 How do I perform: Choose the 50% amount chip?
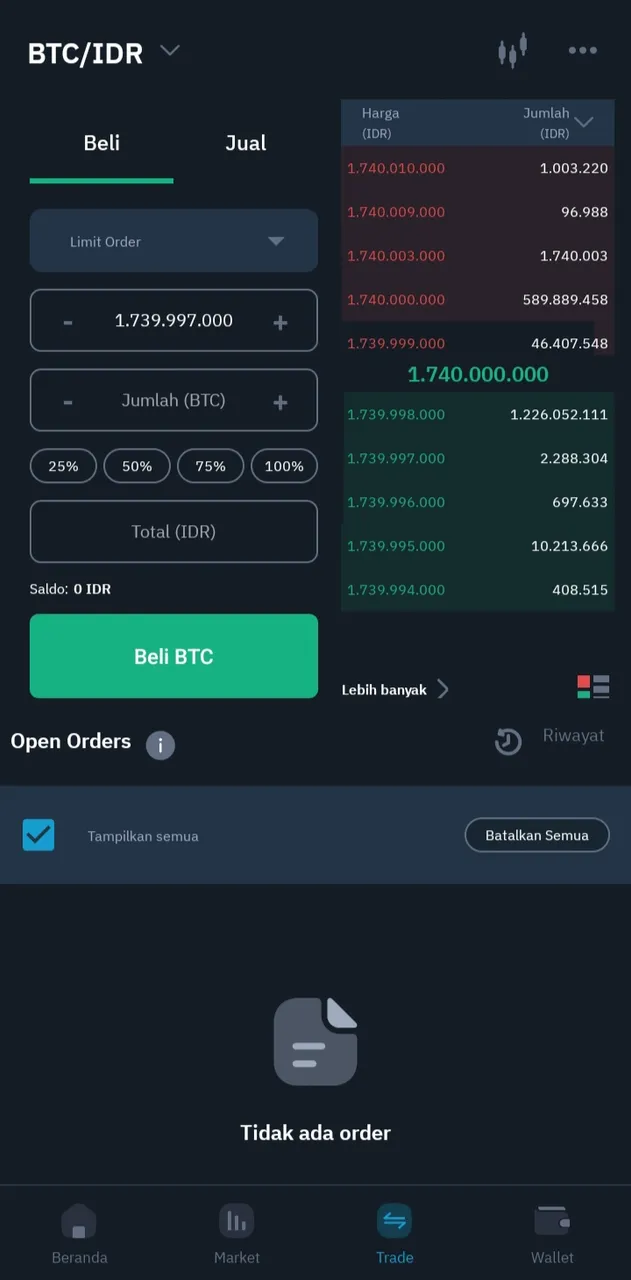(x=137, y=466)
